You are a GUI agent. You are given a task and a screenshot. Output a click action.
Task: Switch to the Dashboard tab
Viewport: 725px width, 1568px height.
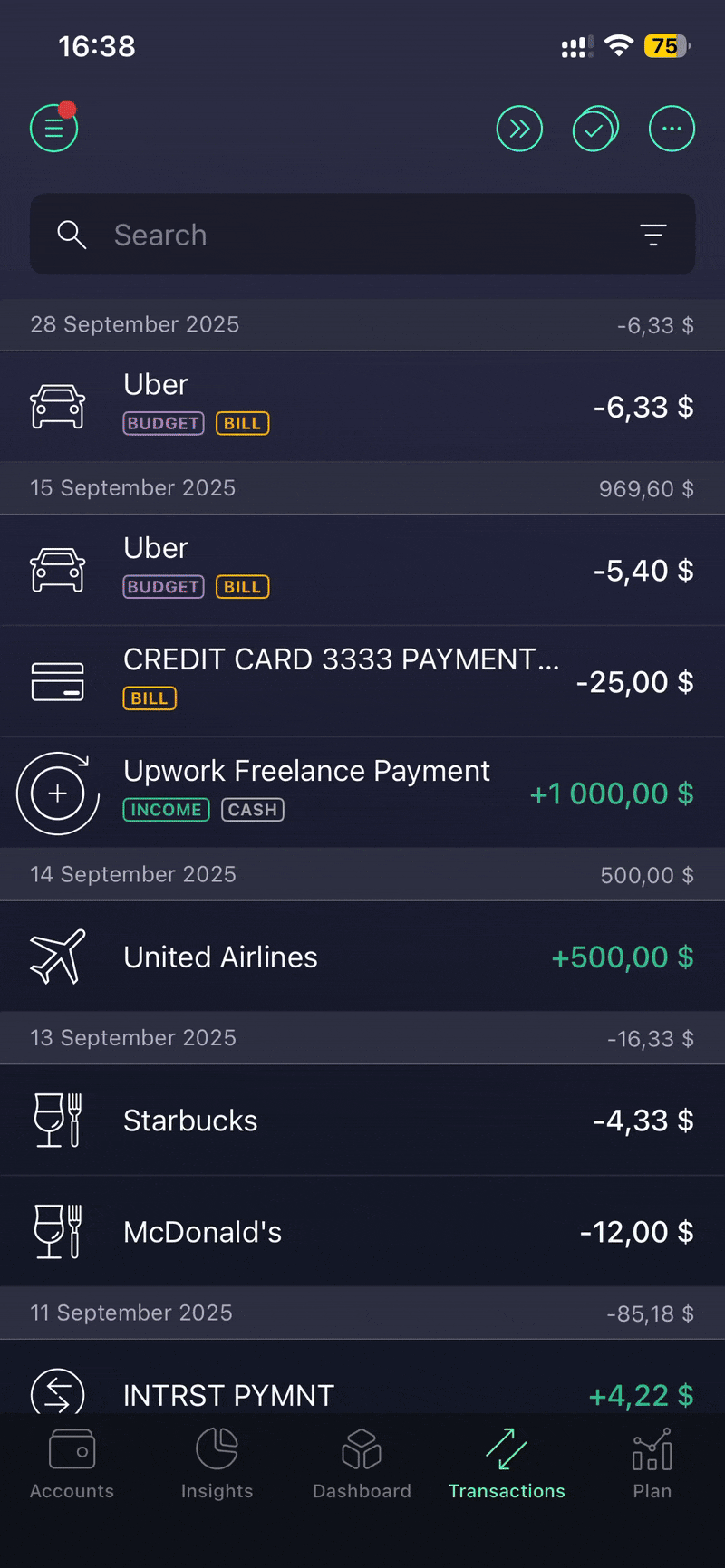click(x=362, y=1464)
